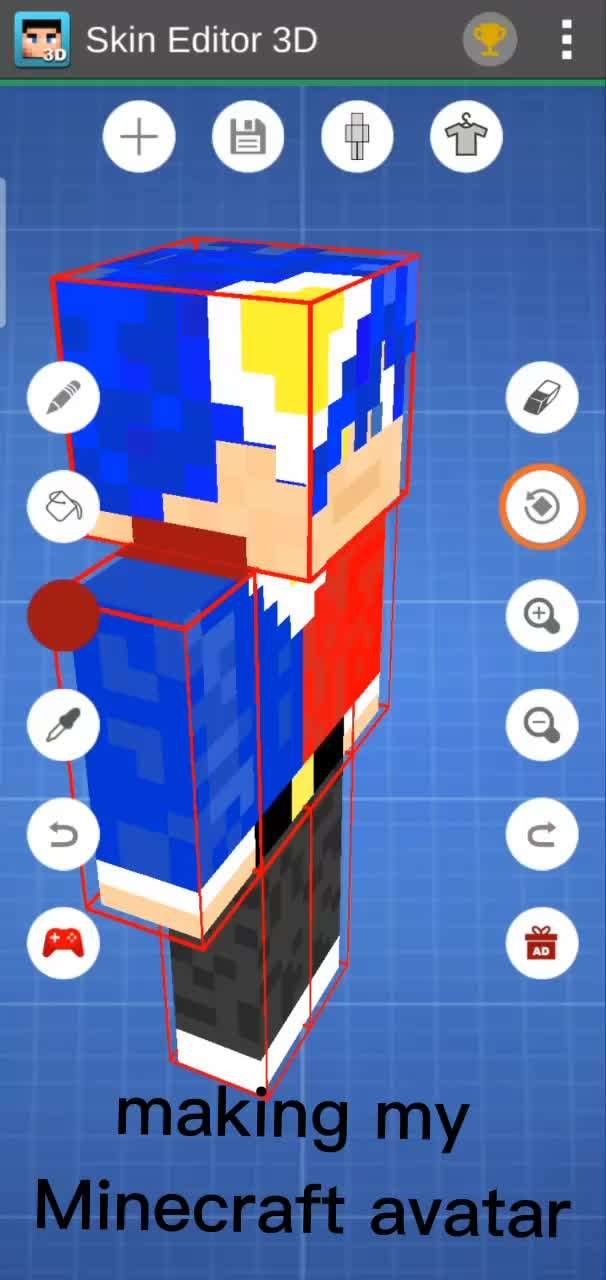Open the dark red color swatch

point(63,615)
